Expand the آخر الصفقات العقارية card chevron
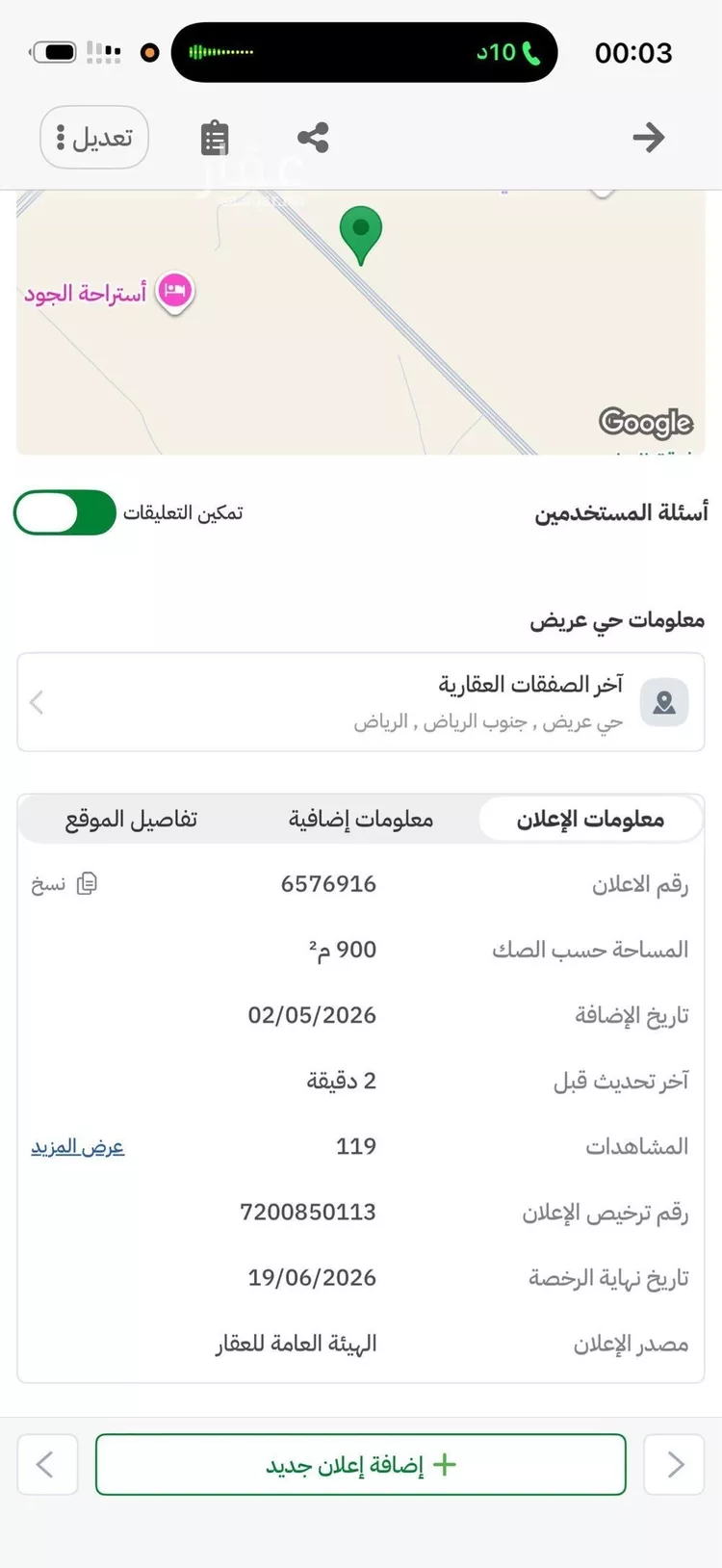722x1568 pixels. click(36, 702)
